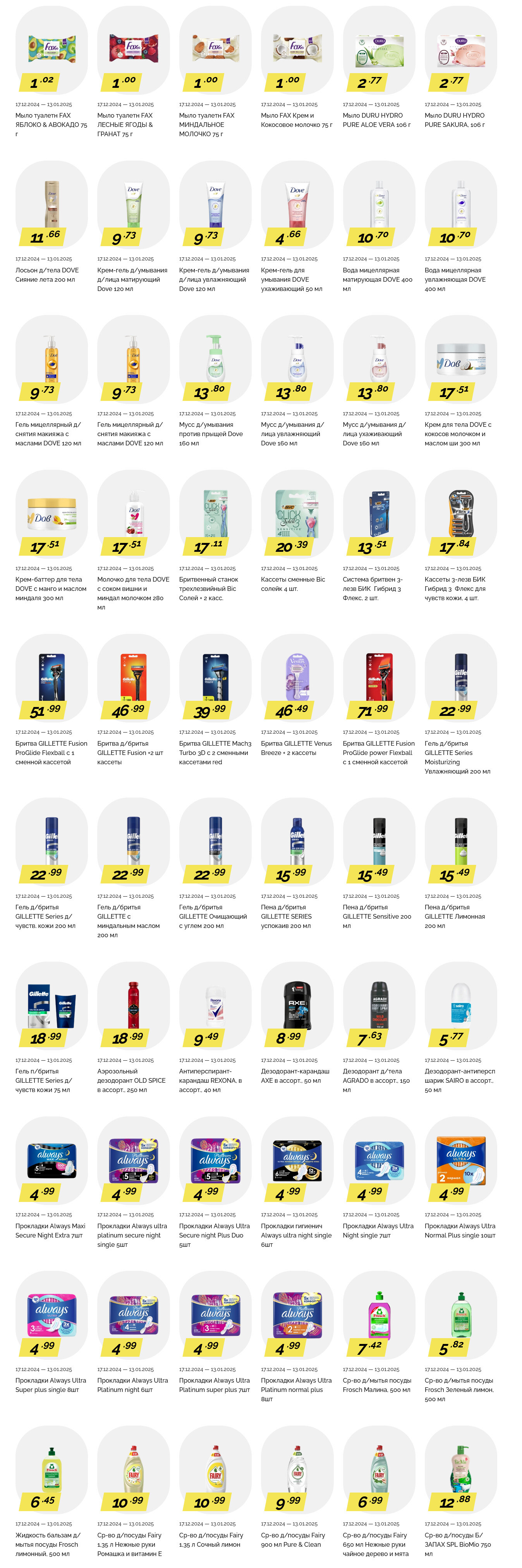Open Бритва GILLETTE Venus Breeze product

click(x=297, y=679)
